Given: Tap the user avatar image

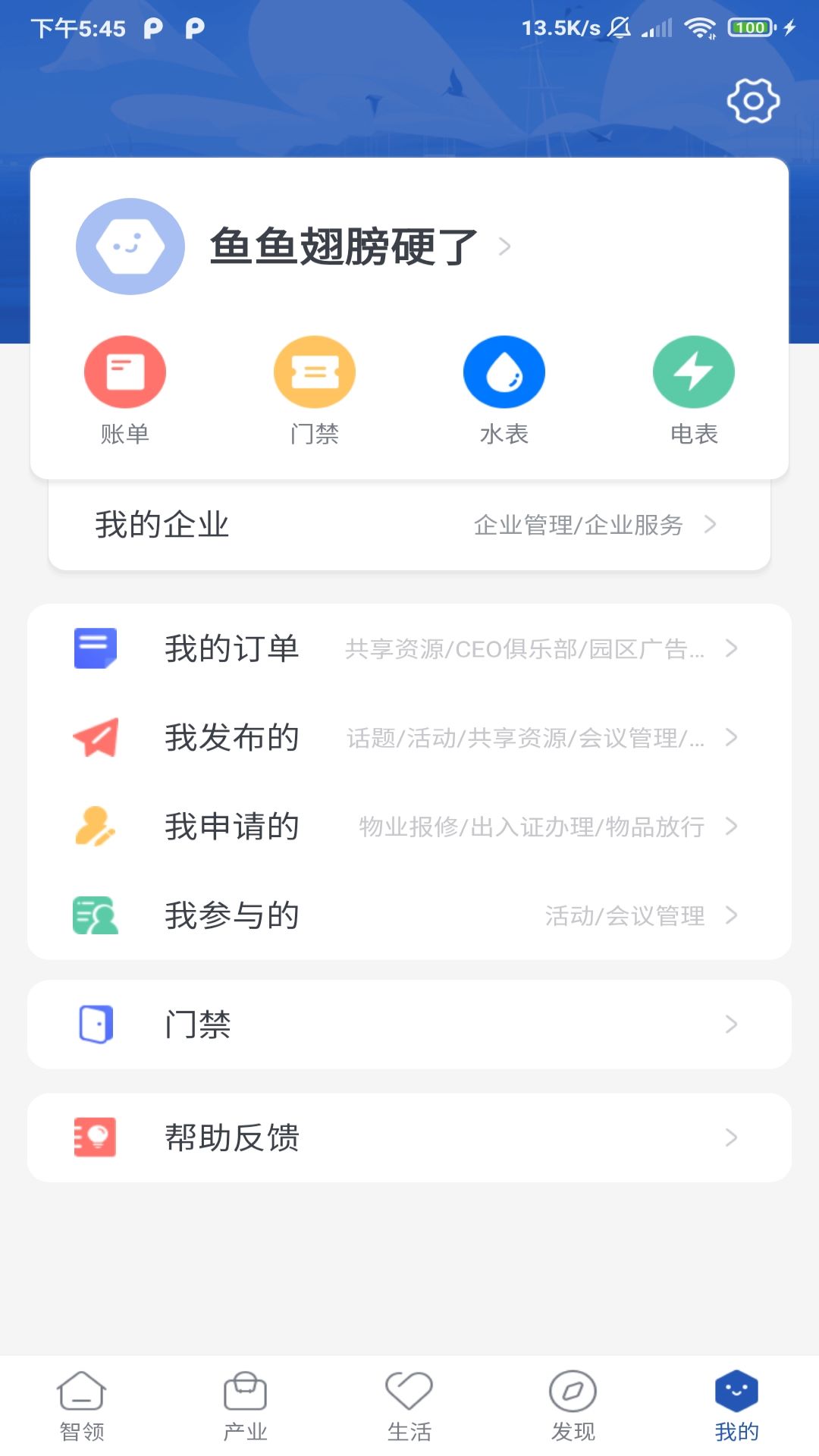Looking at the screenshot, I should 130,246.
